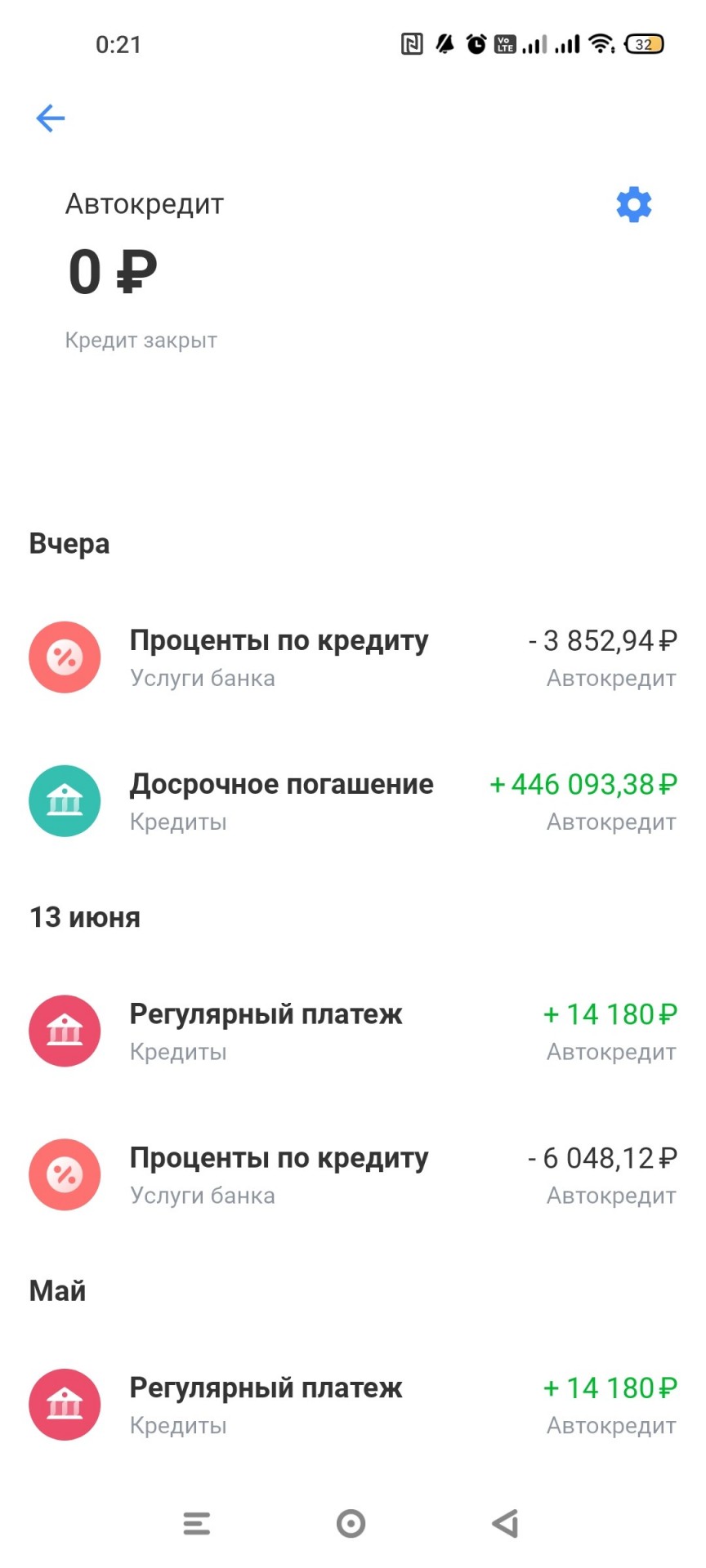The width and height of the screenshot is (706, 1568).
Task: Open the Автокредит settings gear
Action: (x=634, y=204)
